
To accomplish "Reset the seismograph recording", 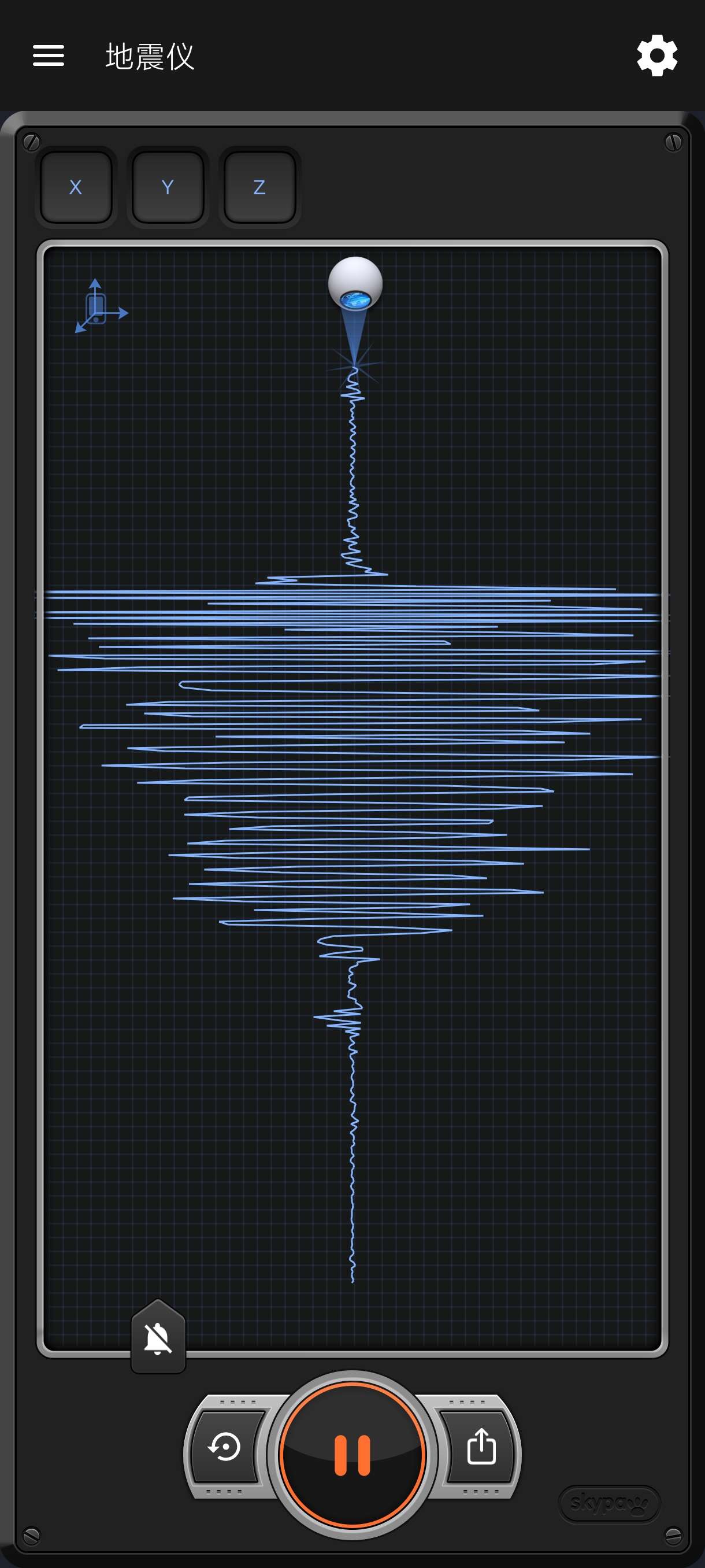I will click(224, 1446).
